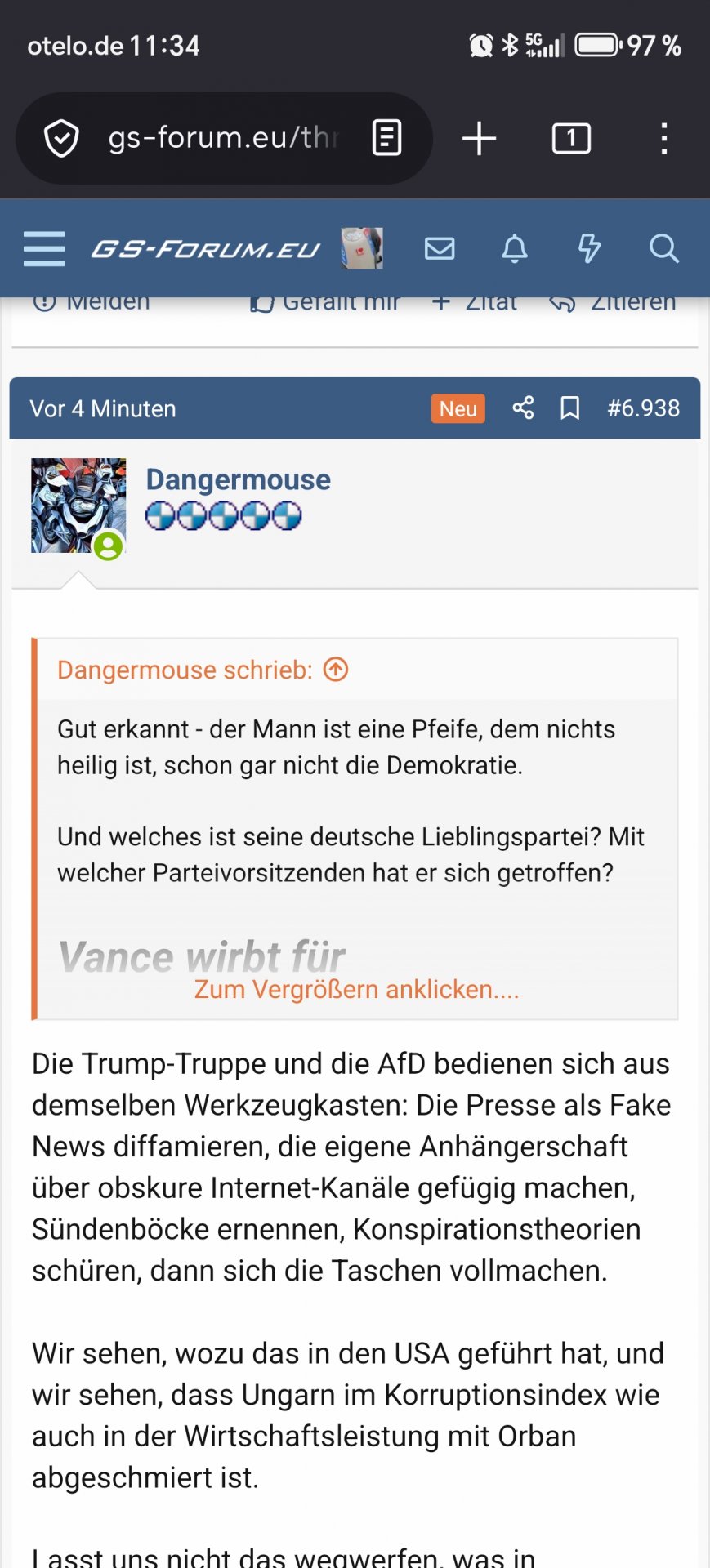
Task: View Dangermouse's avatar profile
Action: (x=78, y=506)
